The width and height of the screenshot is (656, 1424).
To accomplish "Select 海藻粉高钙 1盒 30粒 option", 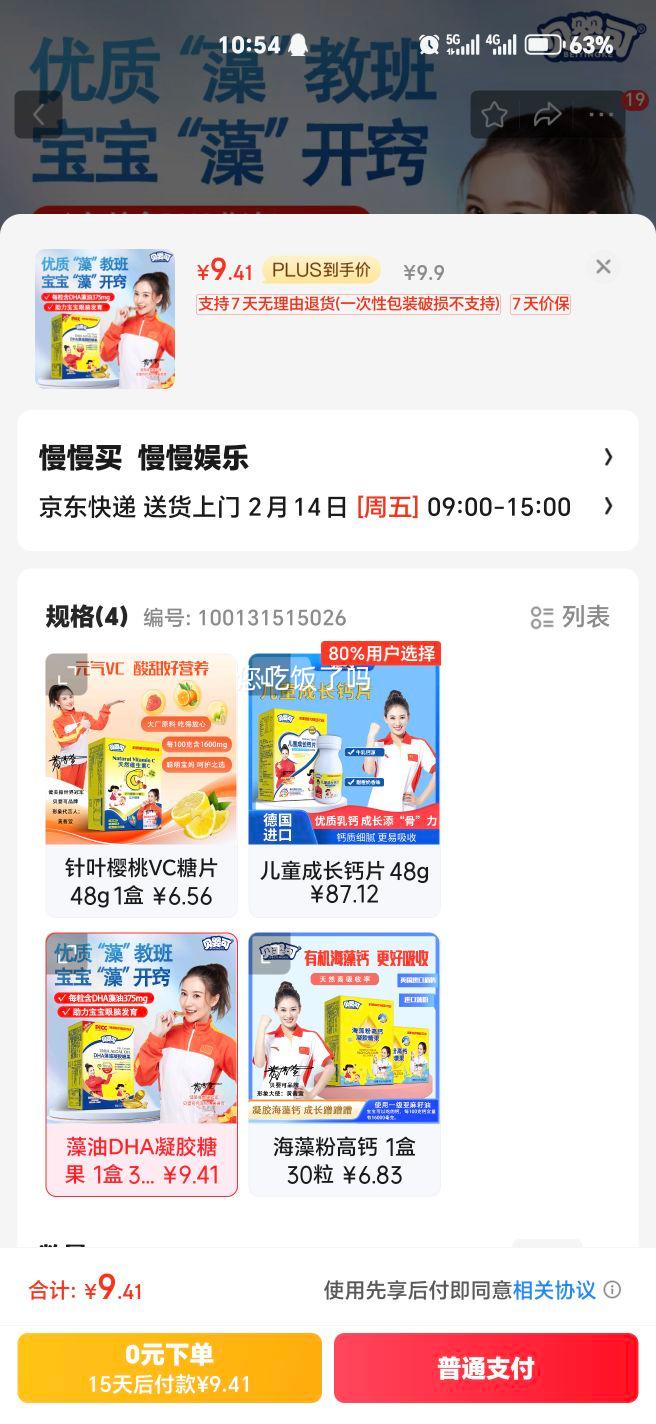I will [344, 1064].
